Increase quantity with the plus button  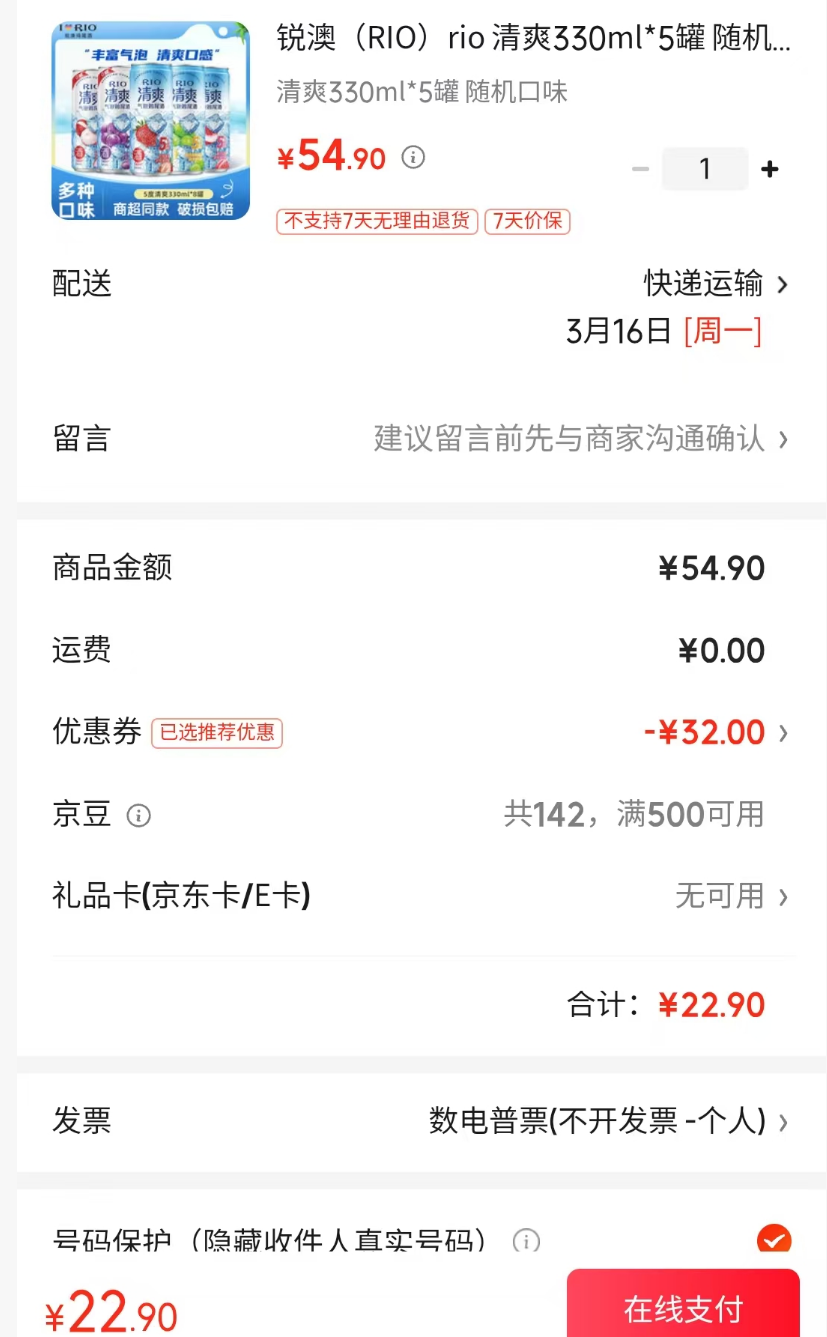(x=769, y=169)
